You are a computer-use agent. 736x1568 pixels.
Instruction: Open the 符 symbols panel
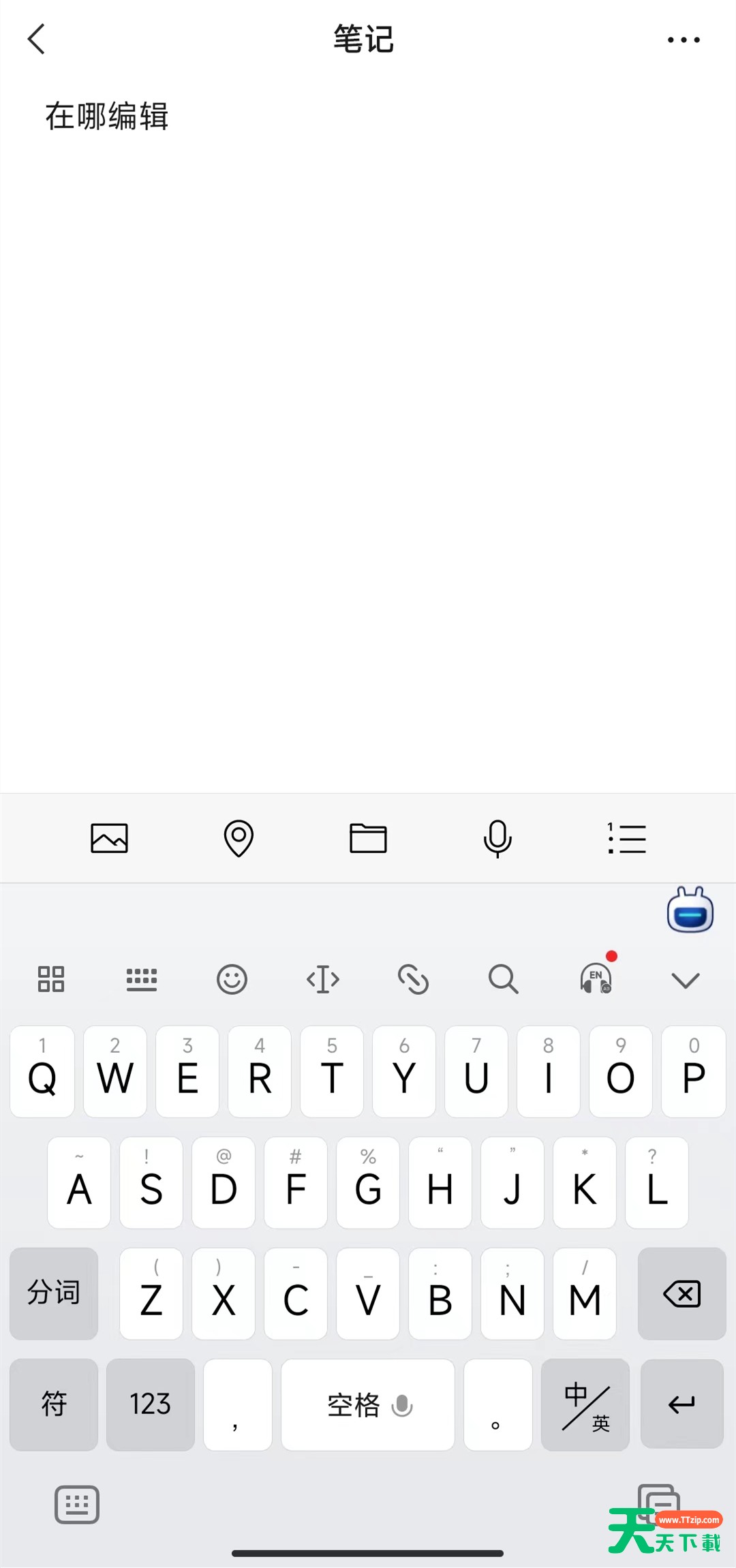(x=54, y=1404)
